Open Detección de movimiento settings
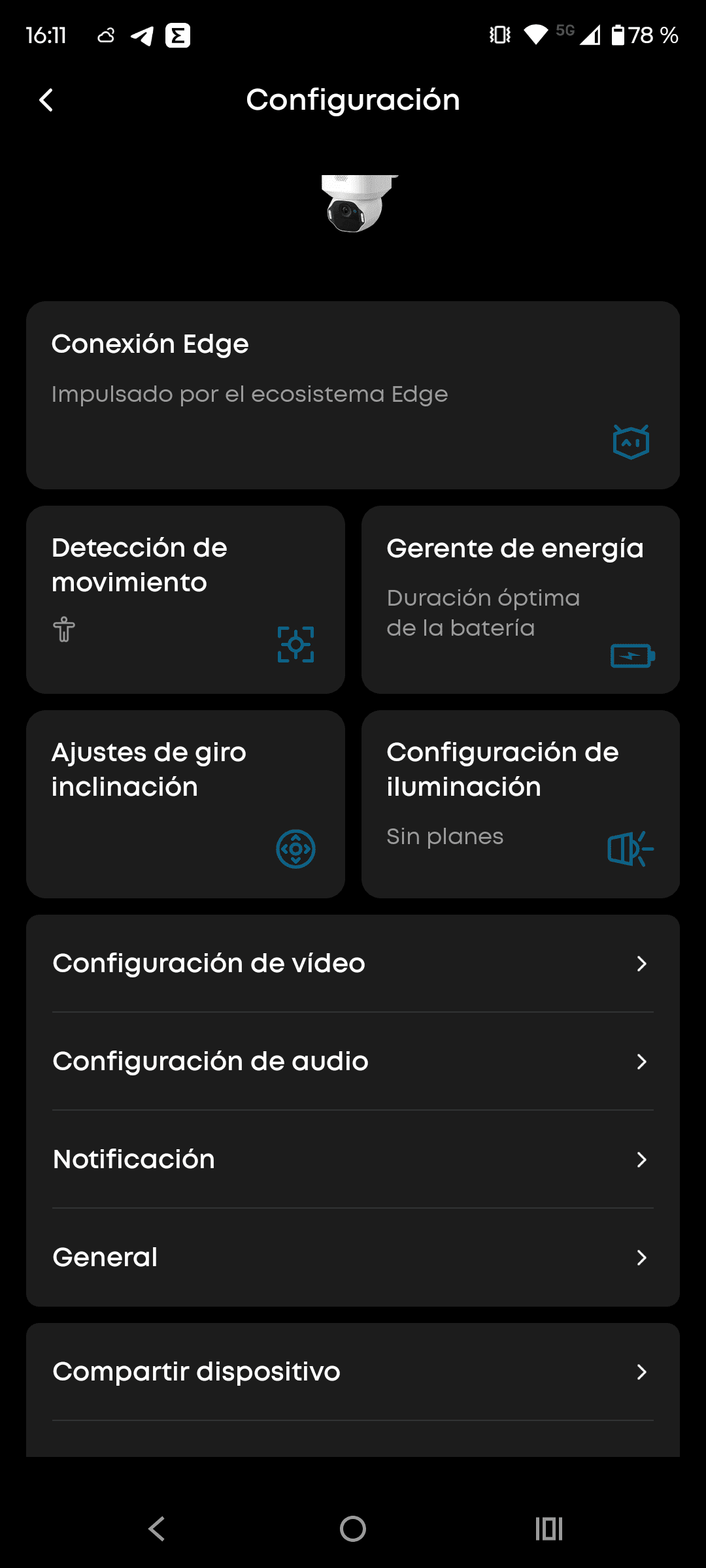This screenshot has height=1568, width=706. tap(186, 599)
